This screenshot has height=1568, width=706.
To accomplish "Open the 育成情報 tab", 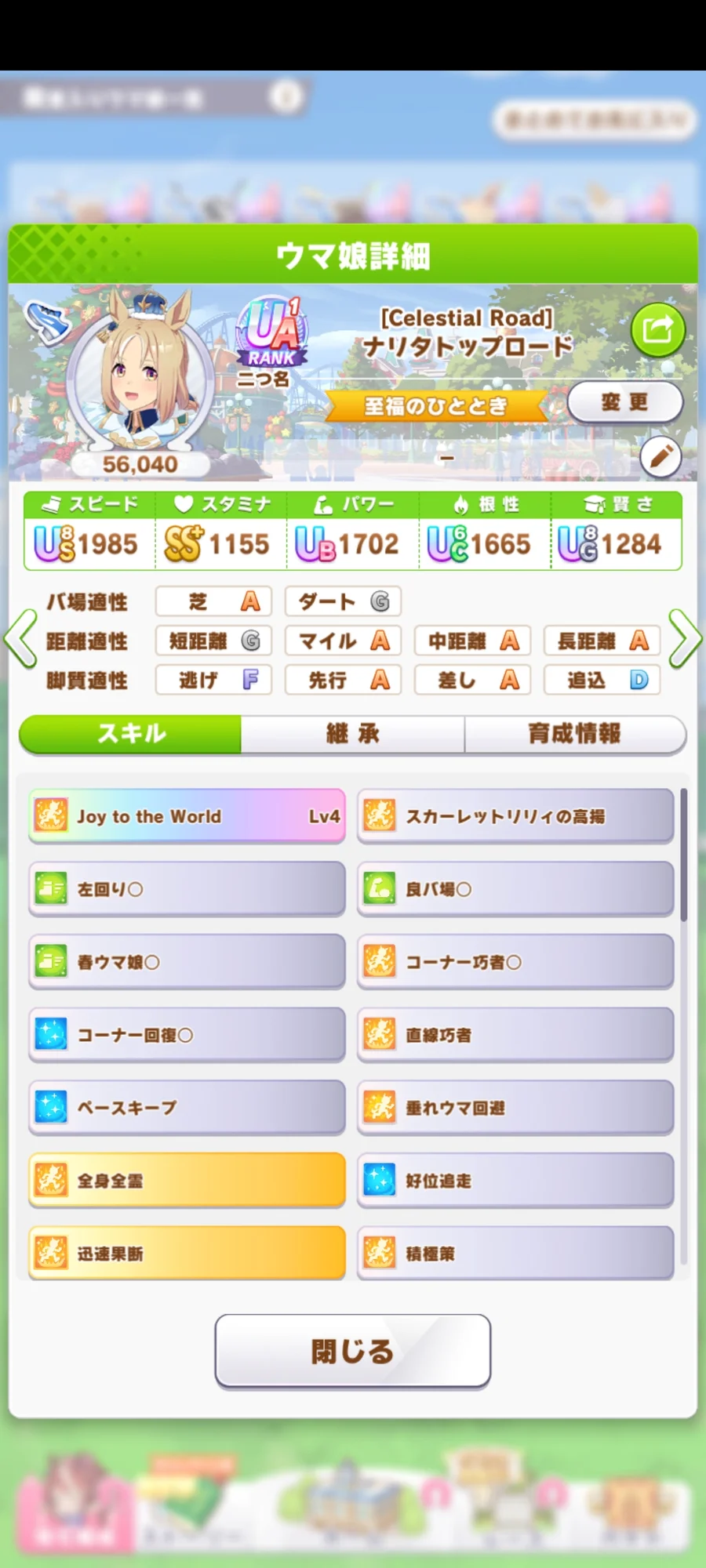I will click(574, 734).
